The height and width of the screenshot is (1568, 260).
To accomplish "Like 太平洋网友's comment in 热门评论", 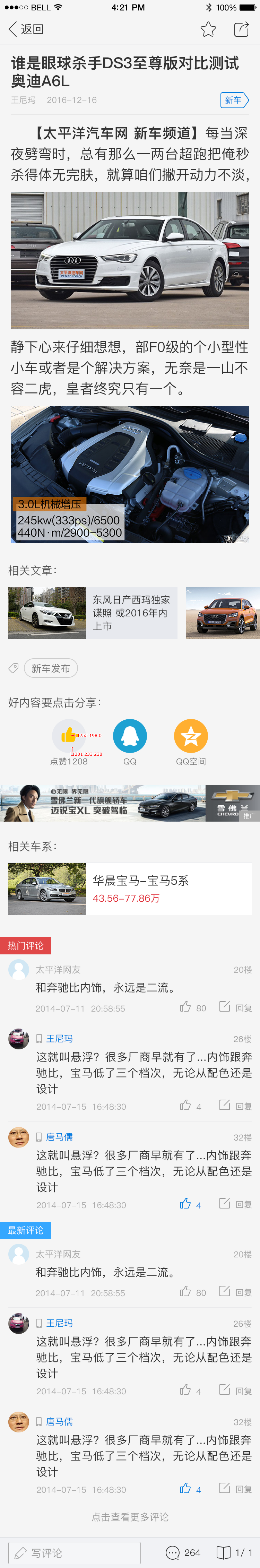I will pos(192,1007).
